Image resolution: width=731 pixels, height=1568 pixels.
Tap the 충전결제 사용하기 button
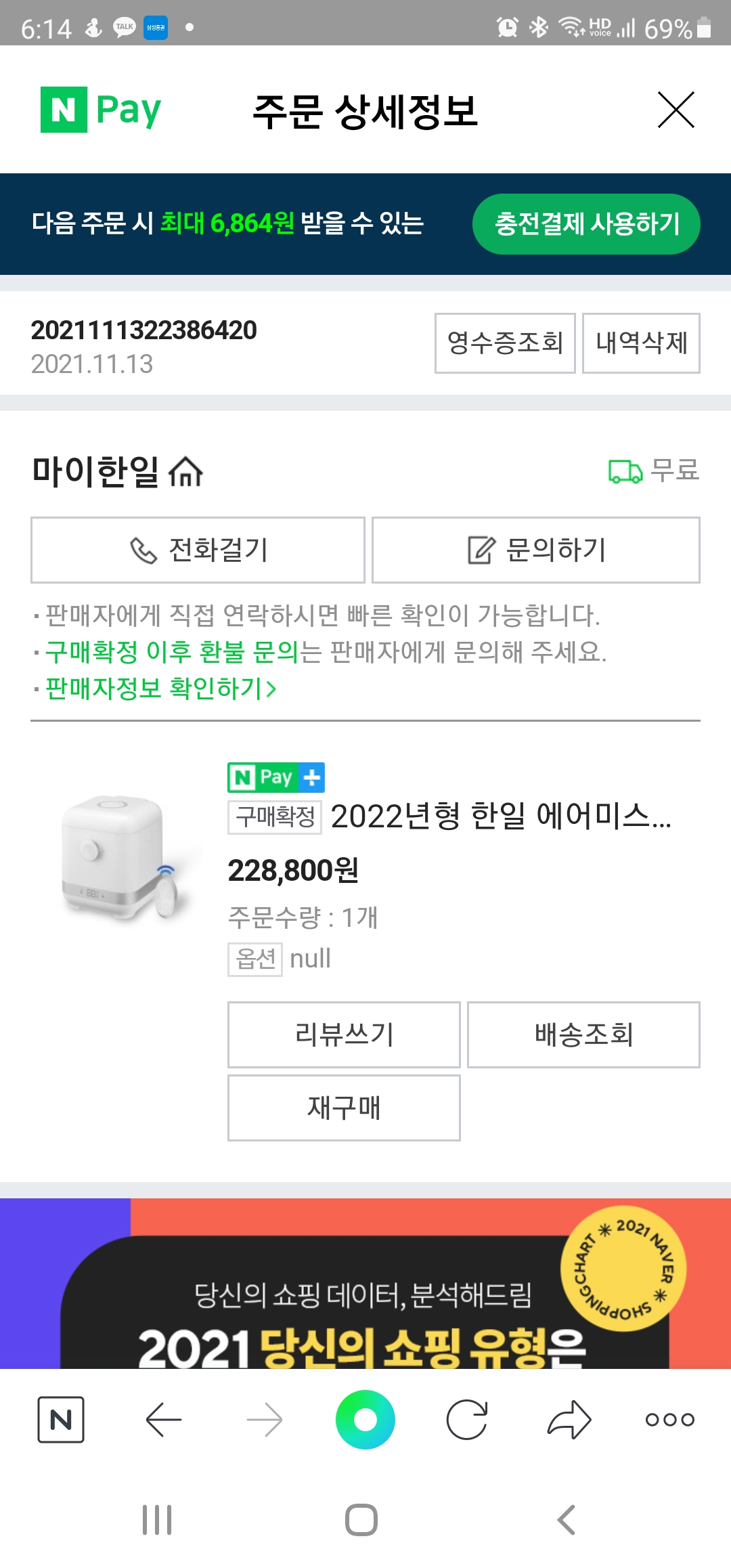[x=586, y=224]
